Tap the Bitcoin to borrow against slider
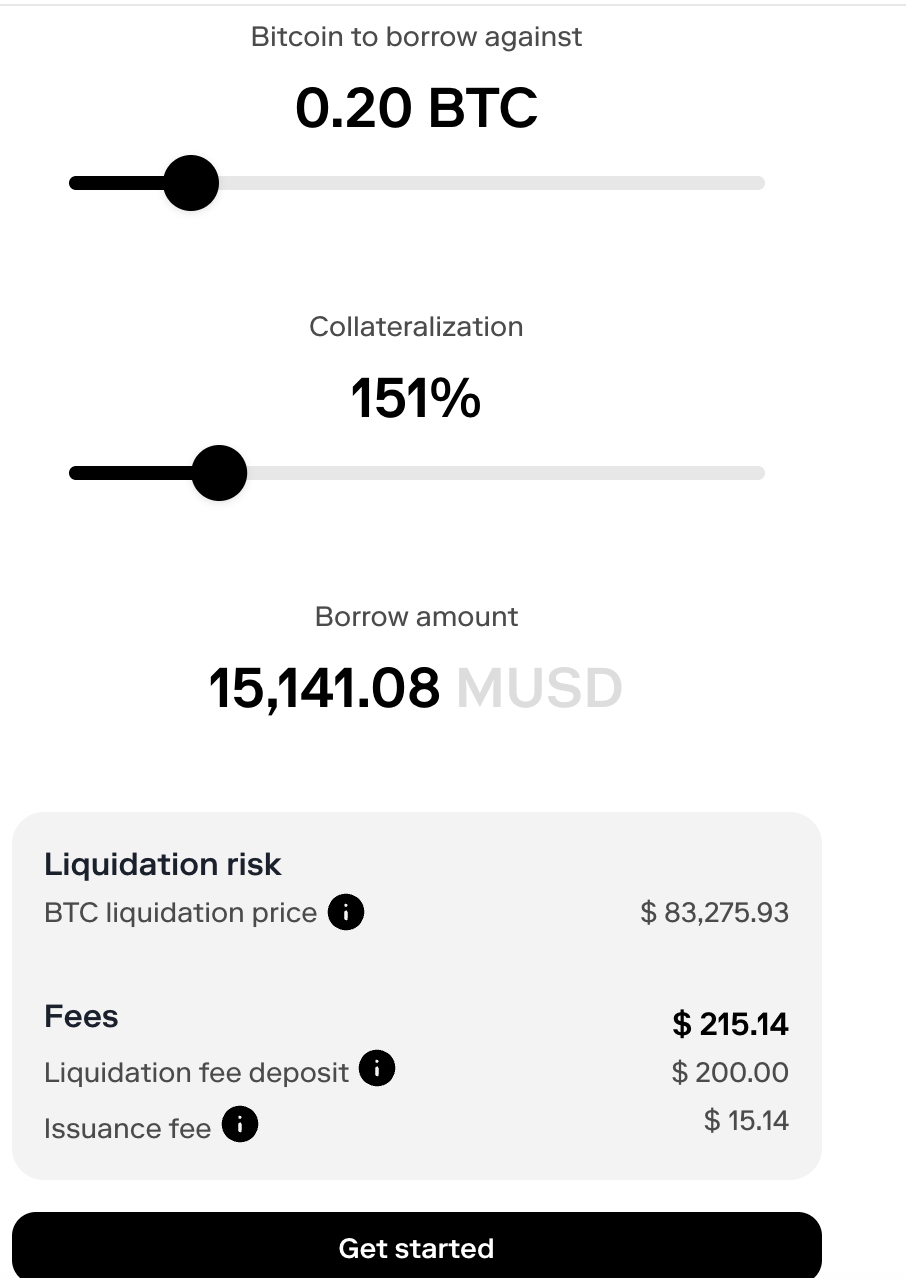Image resolution: width=906 pixels, height=1278 pixels. [190, 183]
